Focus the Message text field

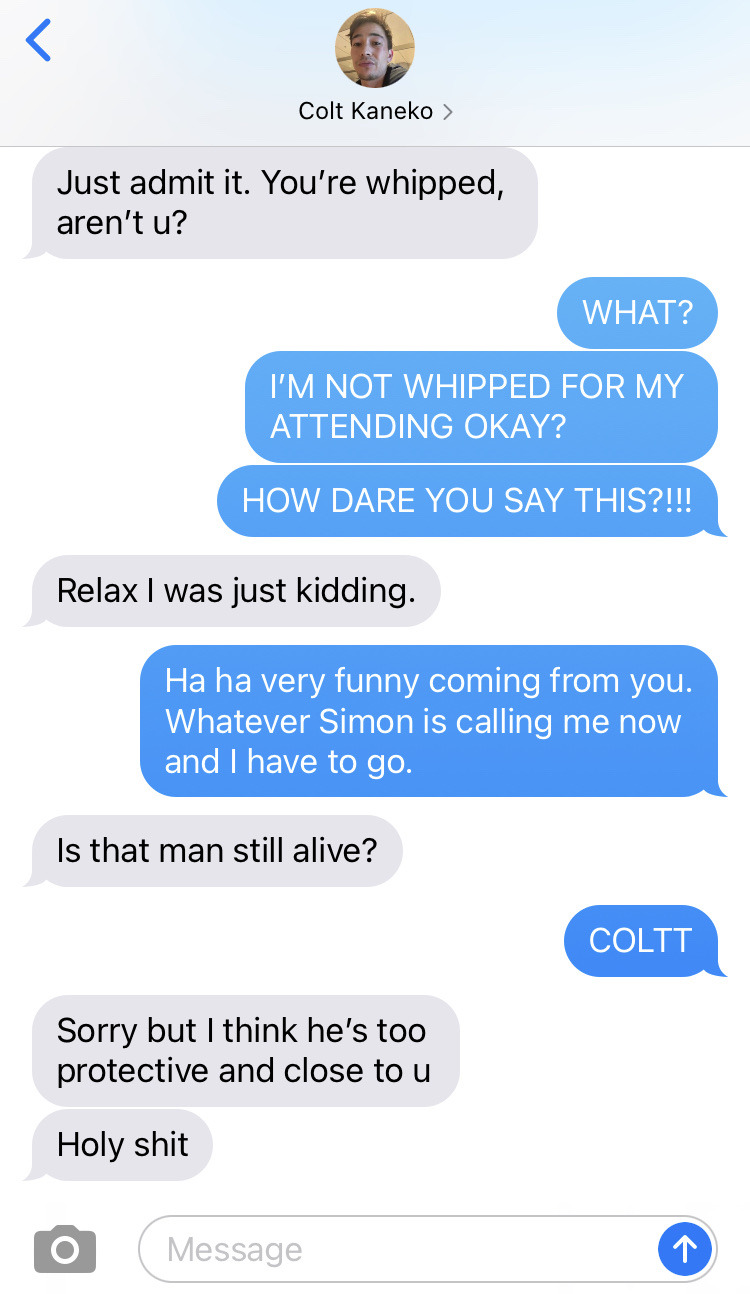click(x=395, y=1249)
